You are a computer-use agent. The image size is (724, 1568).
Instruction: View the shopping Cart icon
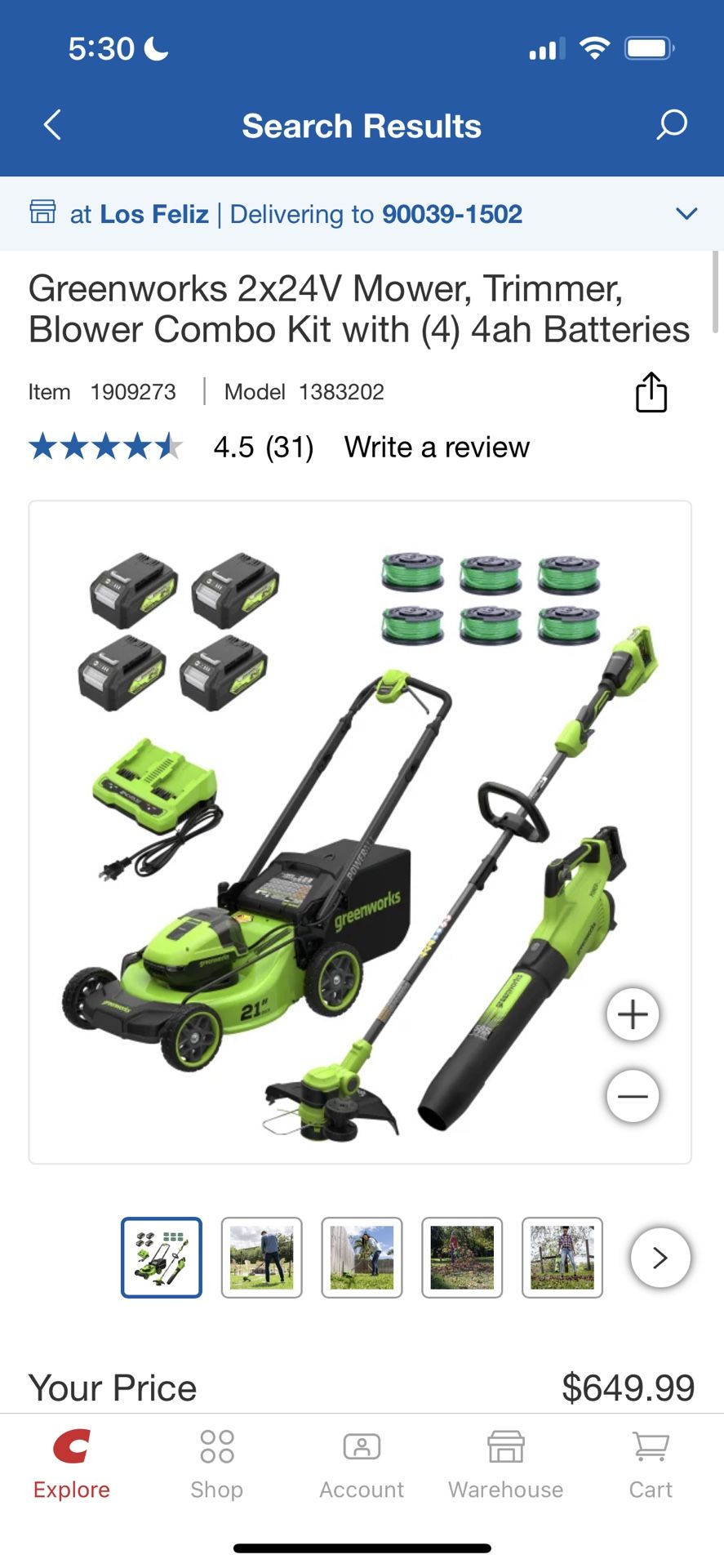coord(649,1445)
